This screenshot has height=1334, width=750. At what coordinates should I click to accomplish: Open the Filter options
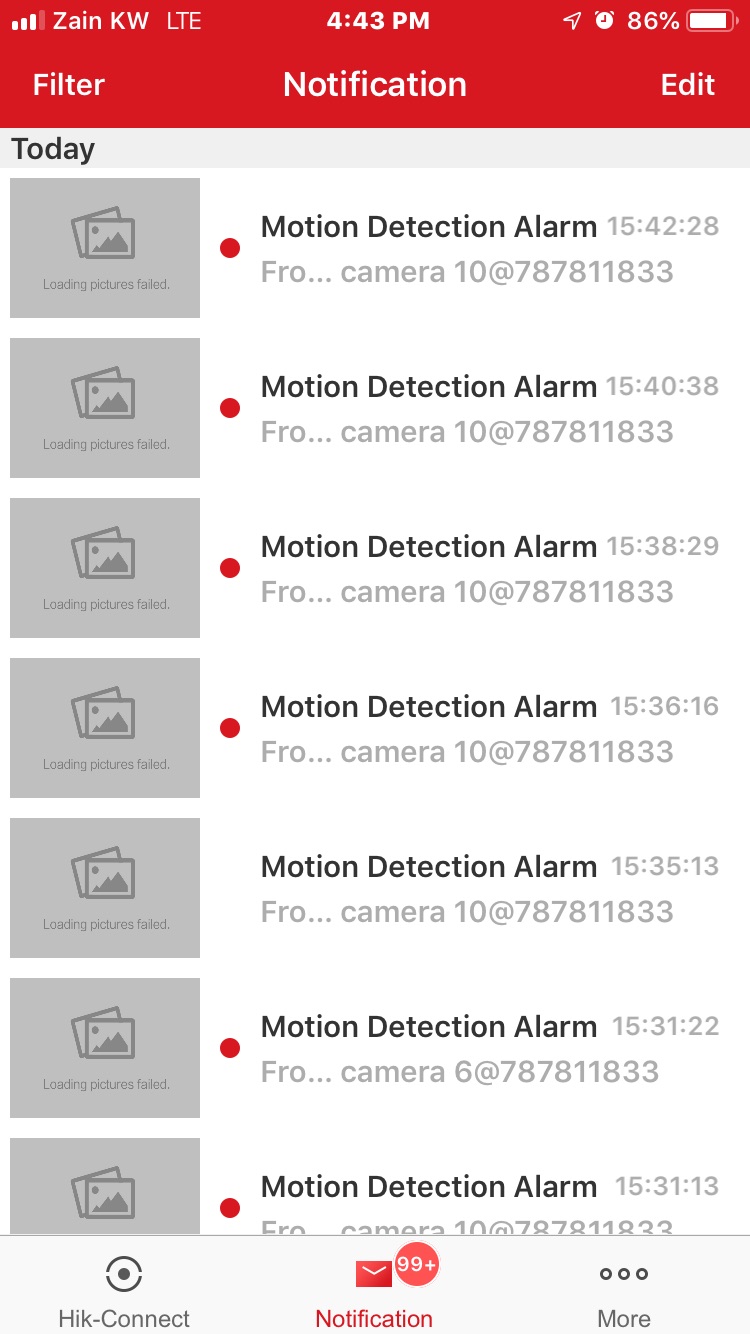click(x=69, y=85)
